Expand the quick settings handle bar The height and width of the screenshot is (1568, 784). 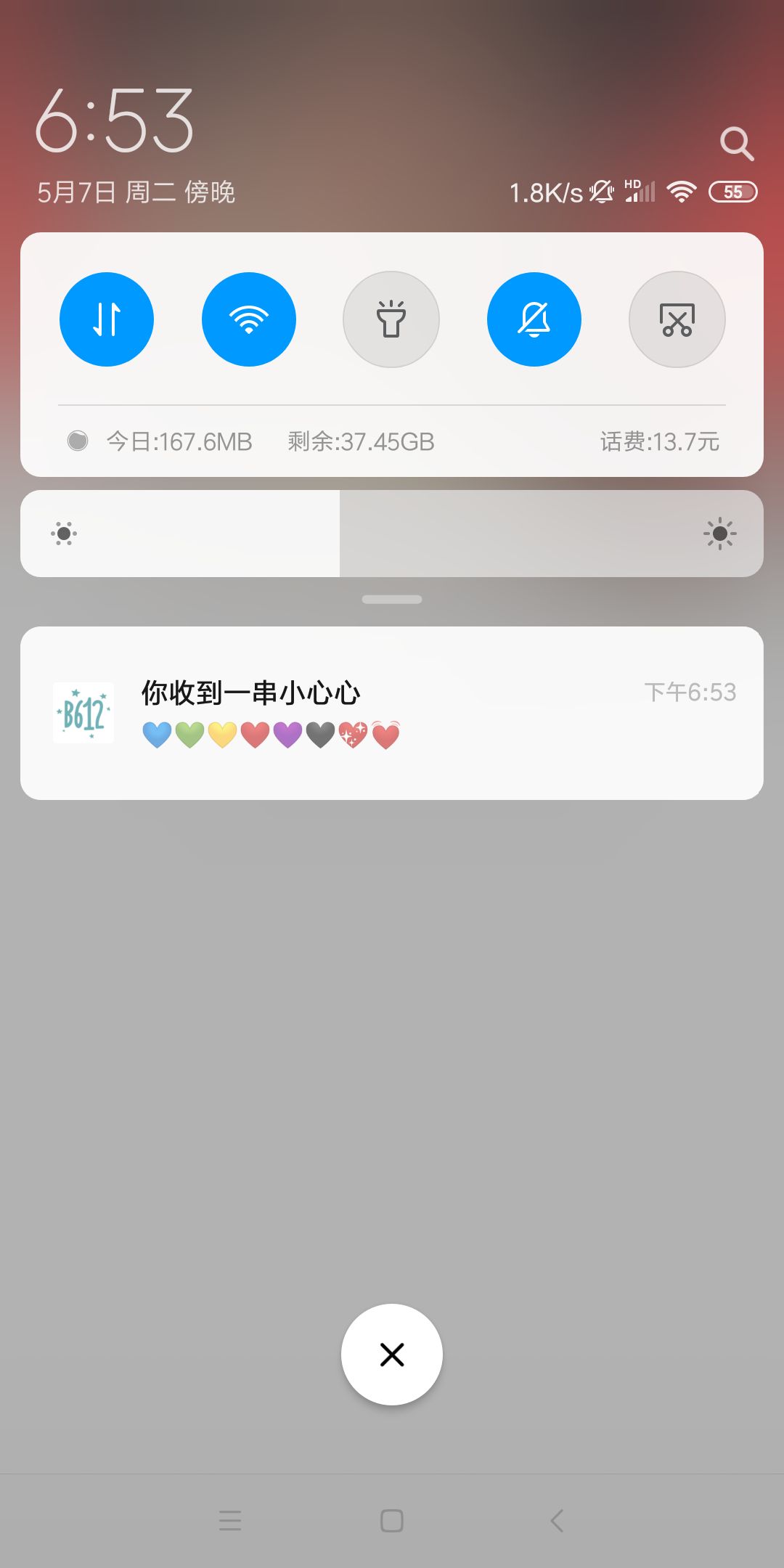(x=392, y=600)
